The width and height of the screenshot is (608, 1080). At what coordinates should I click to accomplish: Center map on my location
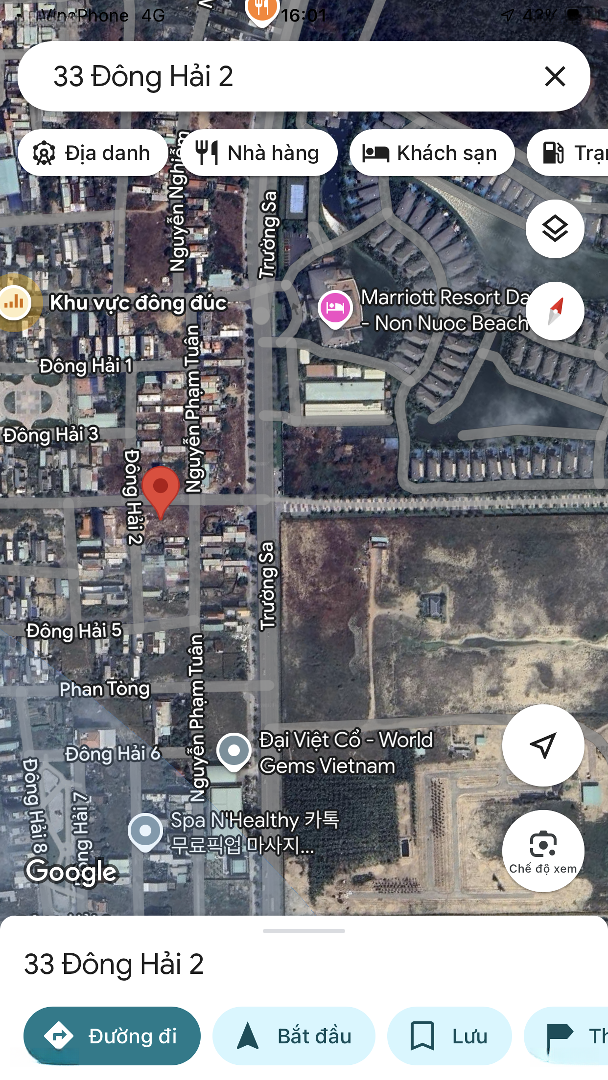tap(543, 745)
